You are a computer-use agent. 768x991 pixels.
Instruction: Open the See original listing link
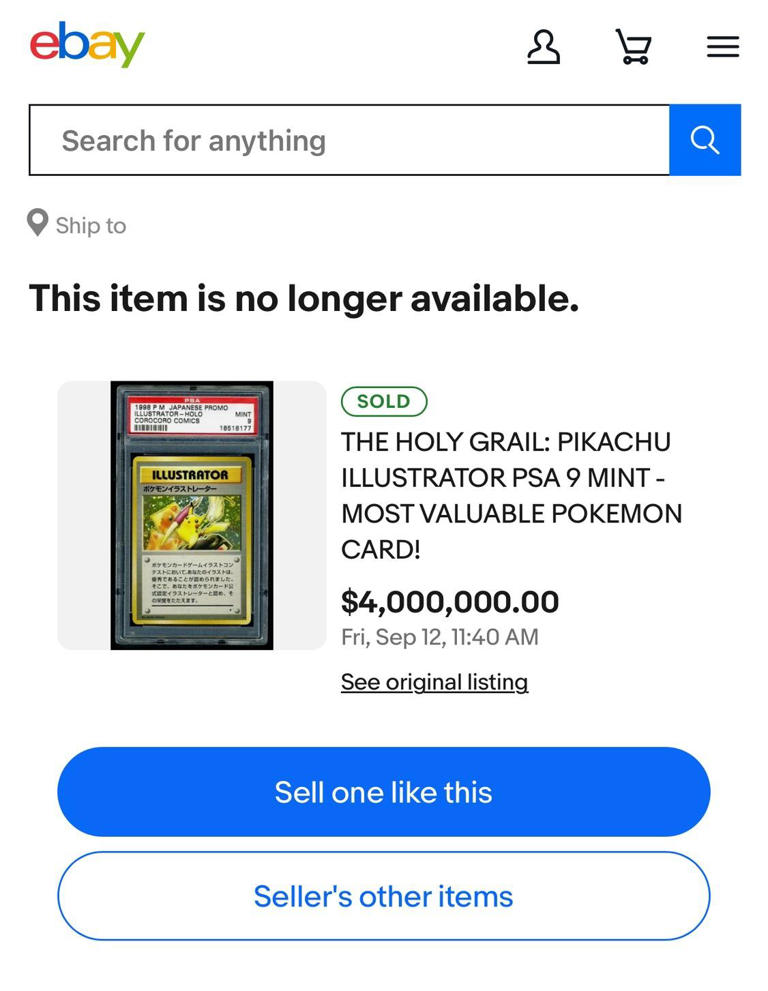[x=434, y=682]
